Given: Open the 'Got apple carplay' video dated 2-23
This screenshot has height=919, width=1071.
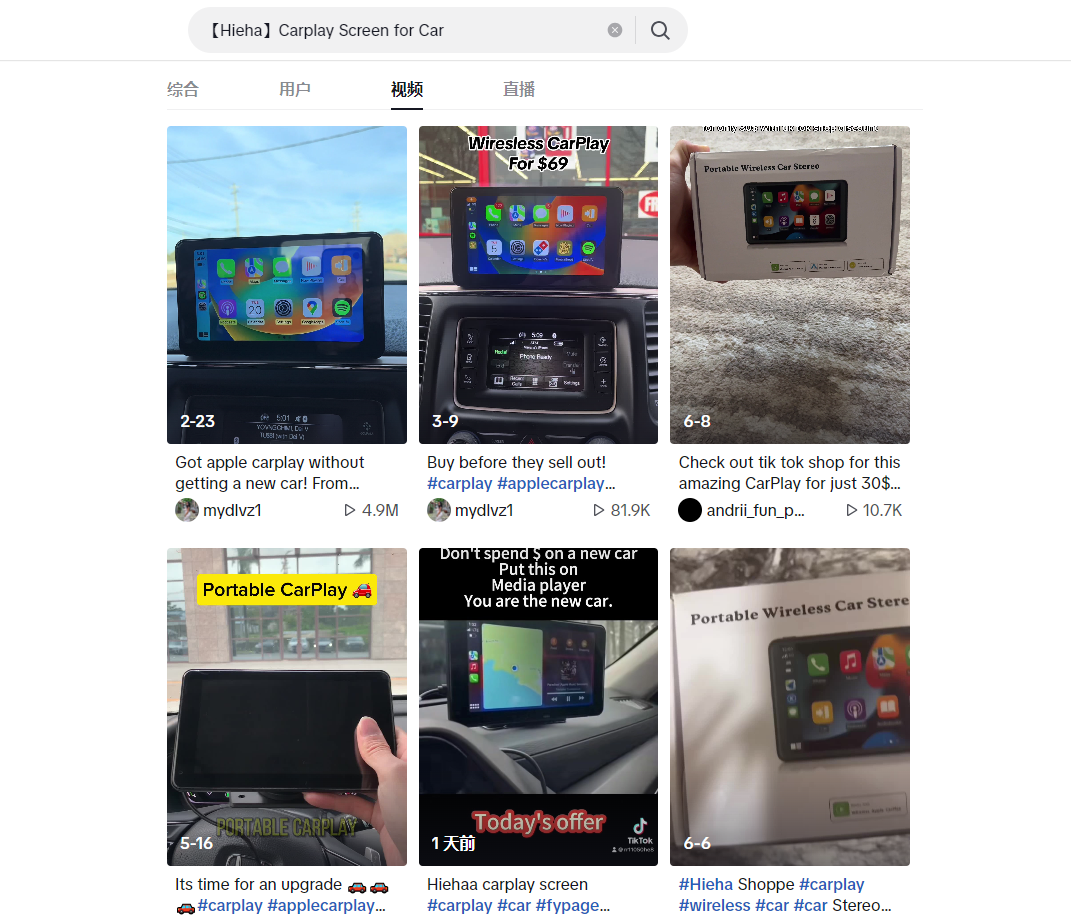Looking at the screenshot, I should pos(287,285).
